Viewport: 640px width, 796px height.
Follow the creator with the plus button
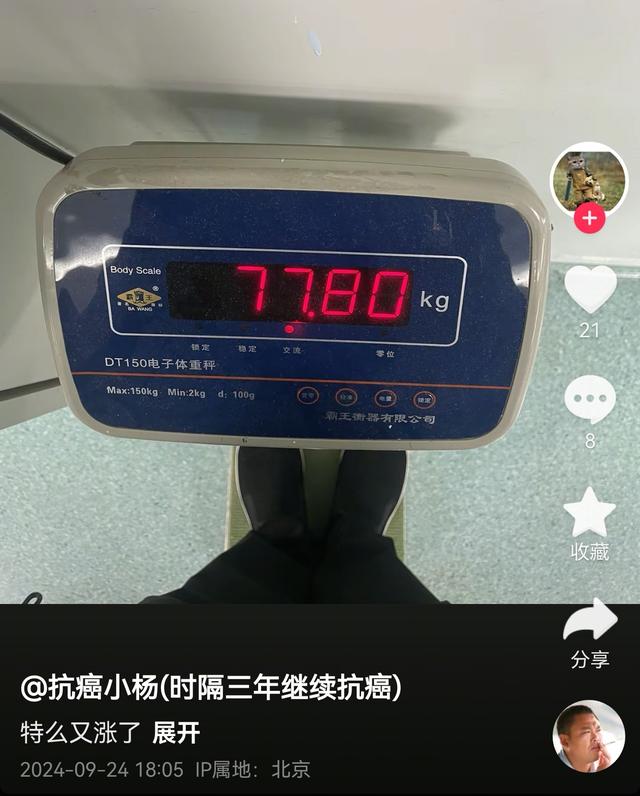point(590,218)
